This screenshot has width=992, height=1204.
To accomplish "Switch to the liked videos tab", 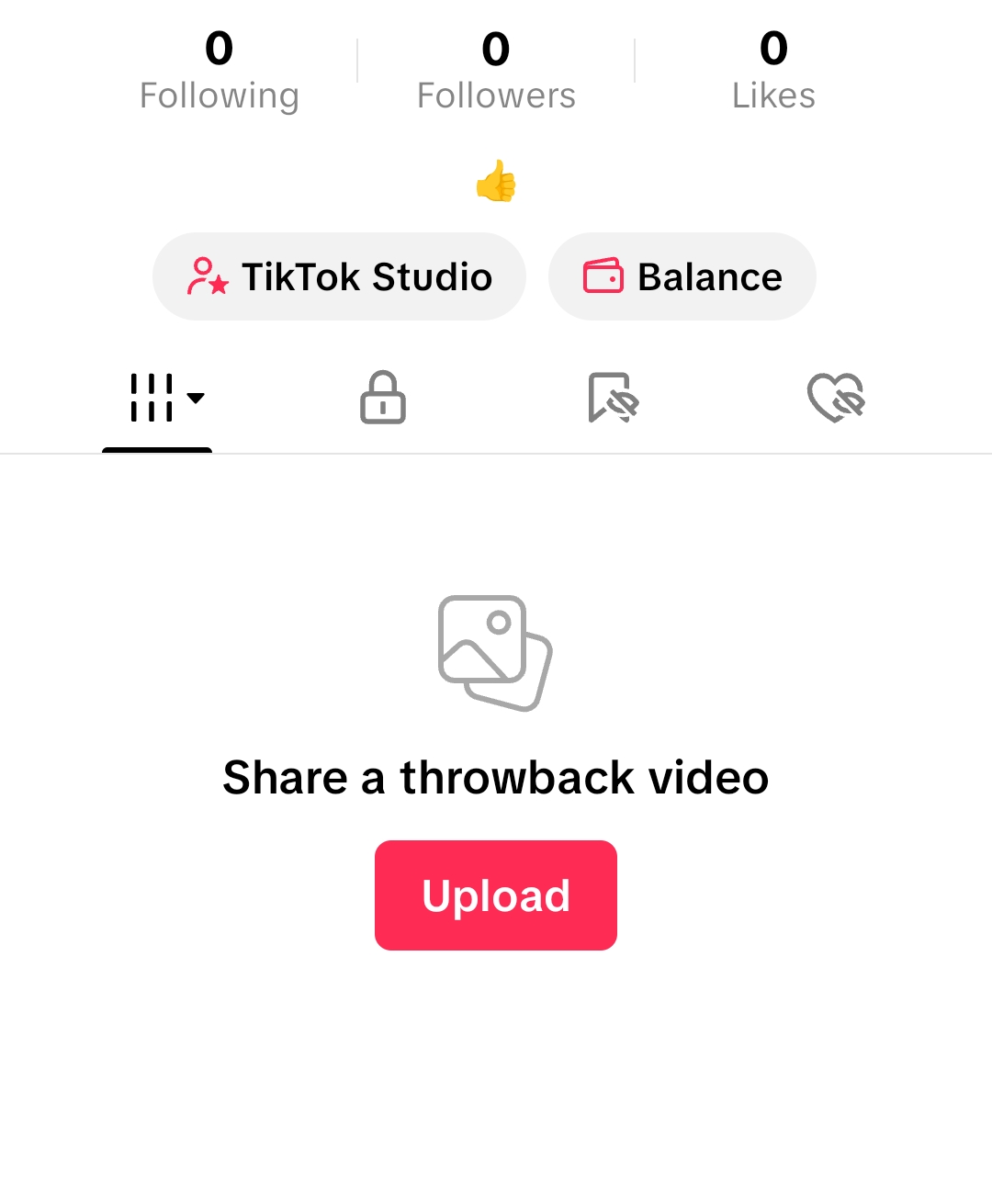I will [836, 398].
